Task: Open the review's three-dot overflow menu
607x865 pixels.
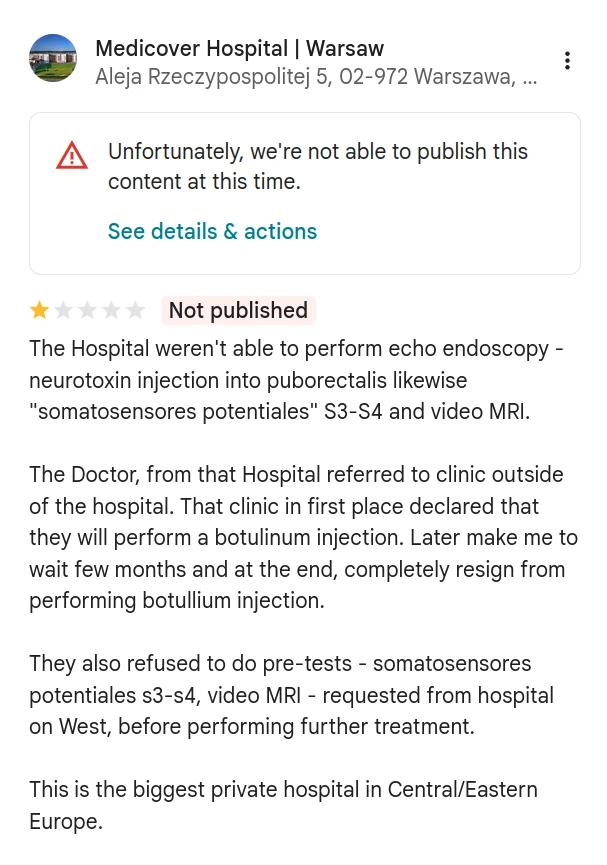Action: click(x=567, y=61)
